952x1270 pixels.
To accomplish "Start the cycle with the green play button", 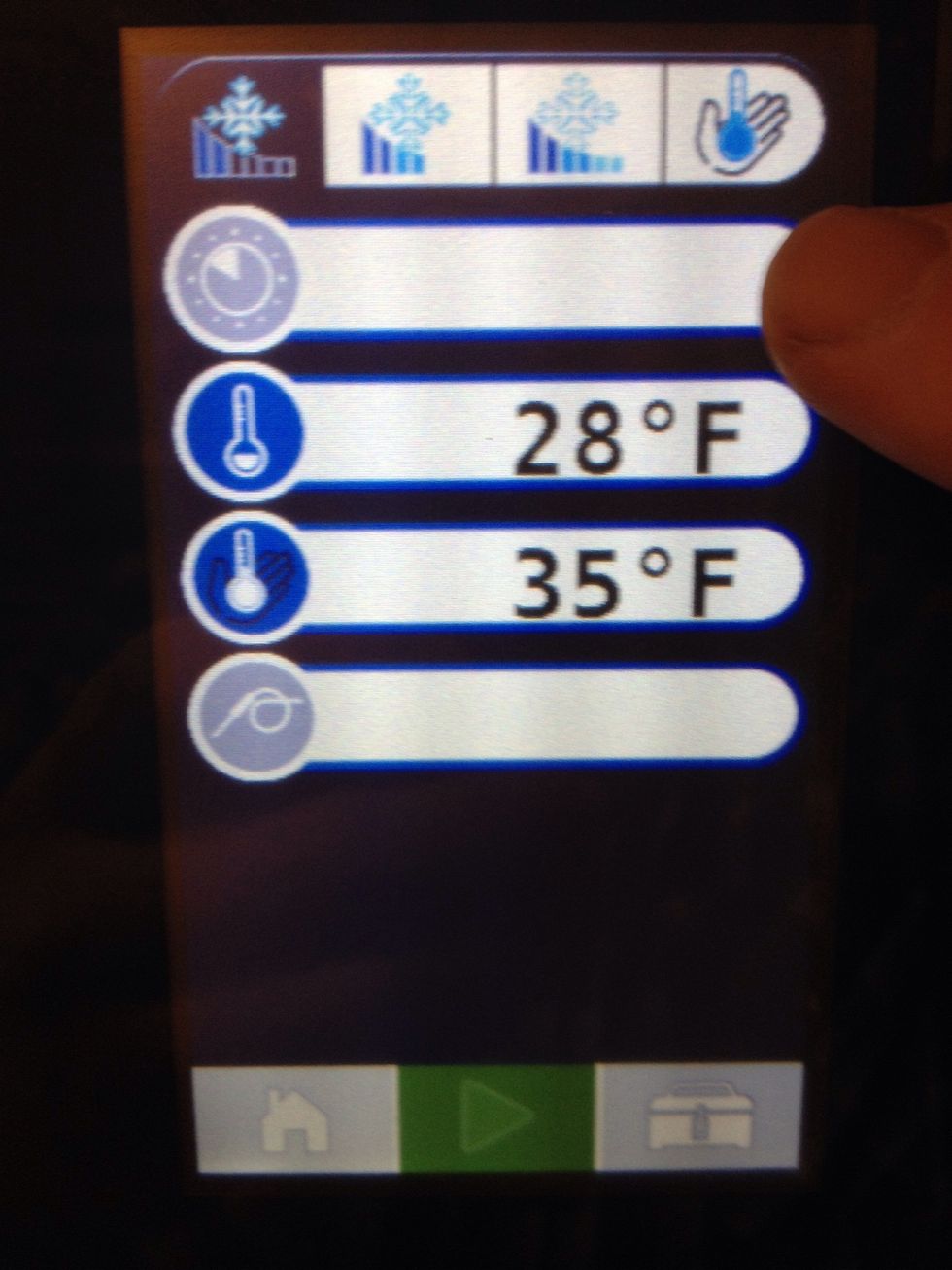I will [496, 1117].
